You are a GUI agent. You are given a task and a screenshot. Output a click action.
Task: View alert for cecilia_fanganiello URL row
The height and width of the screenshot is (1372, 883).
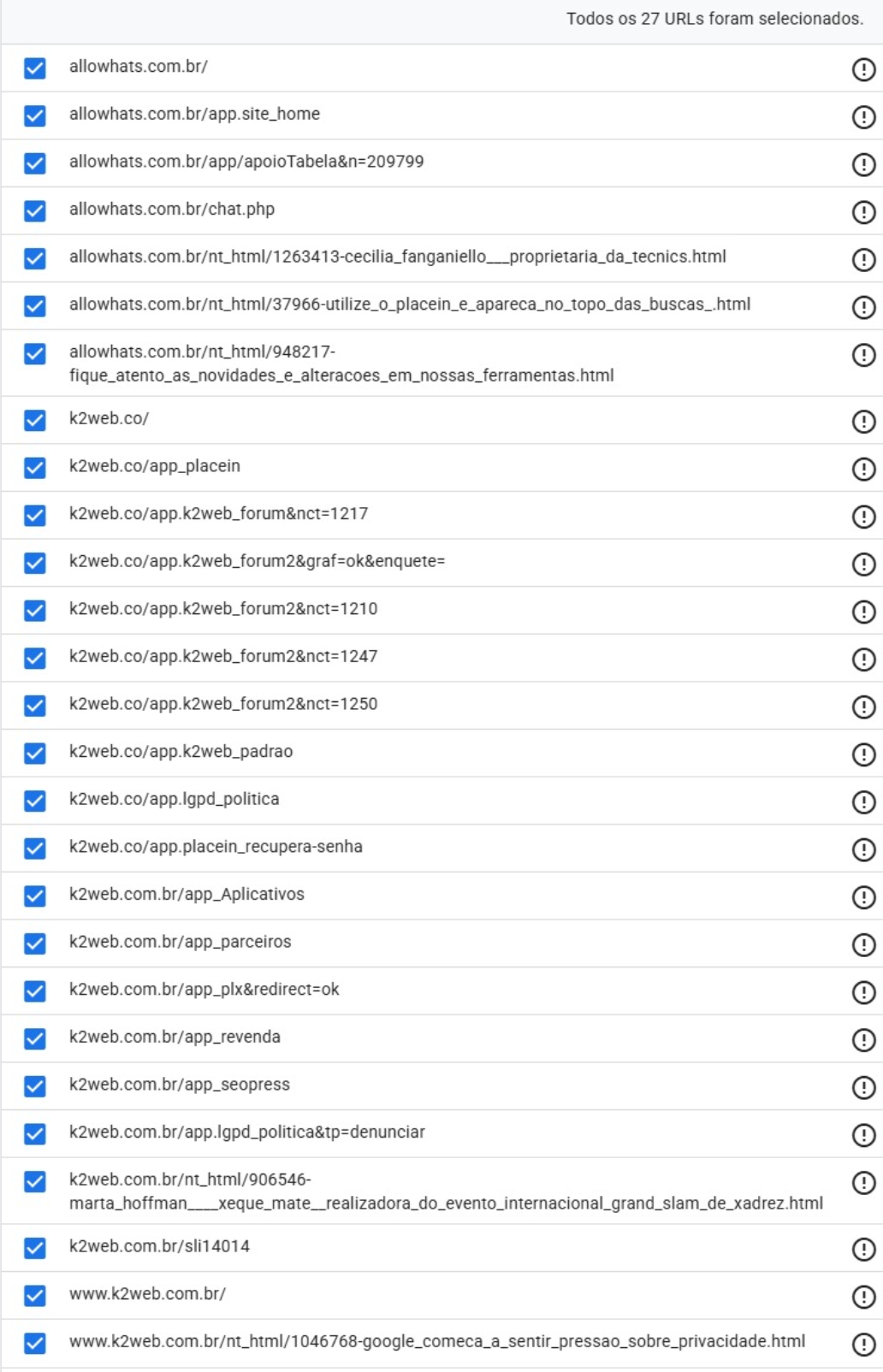[x=863, y=259]
